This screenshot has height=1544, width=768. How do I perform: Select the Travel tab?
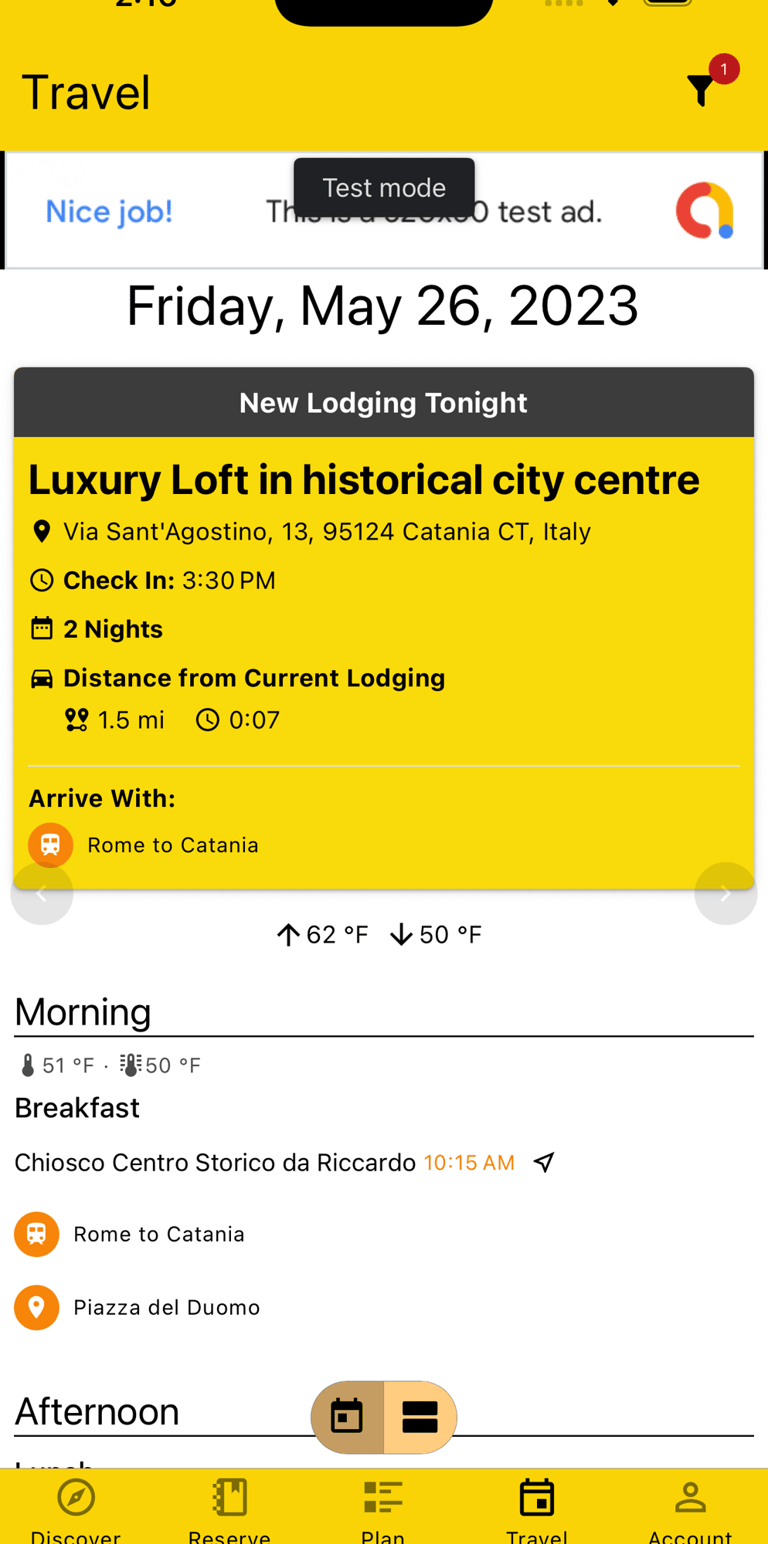537,1508
